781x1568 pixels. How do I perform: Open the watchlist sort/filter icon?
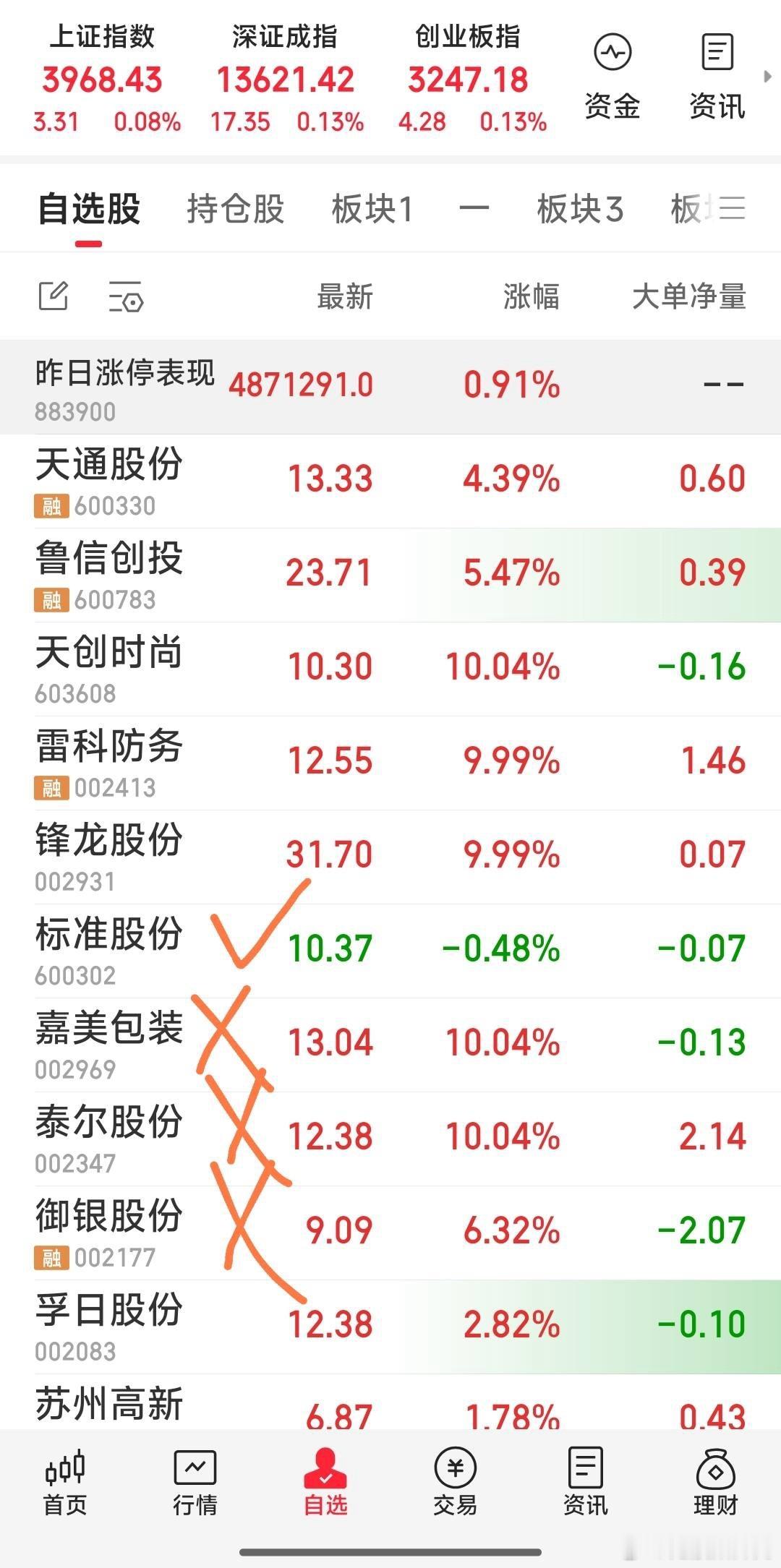point(124,296)
